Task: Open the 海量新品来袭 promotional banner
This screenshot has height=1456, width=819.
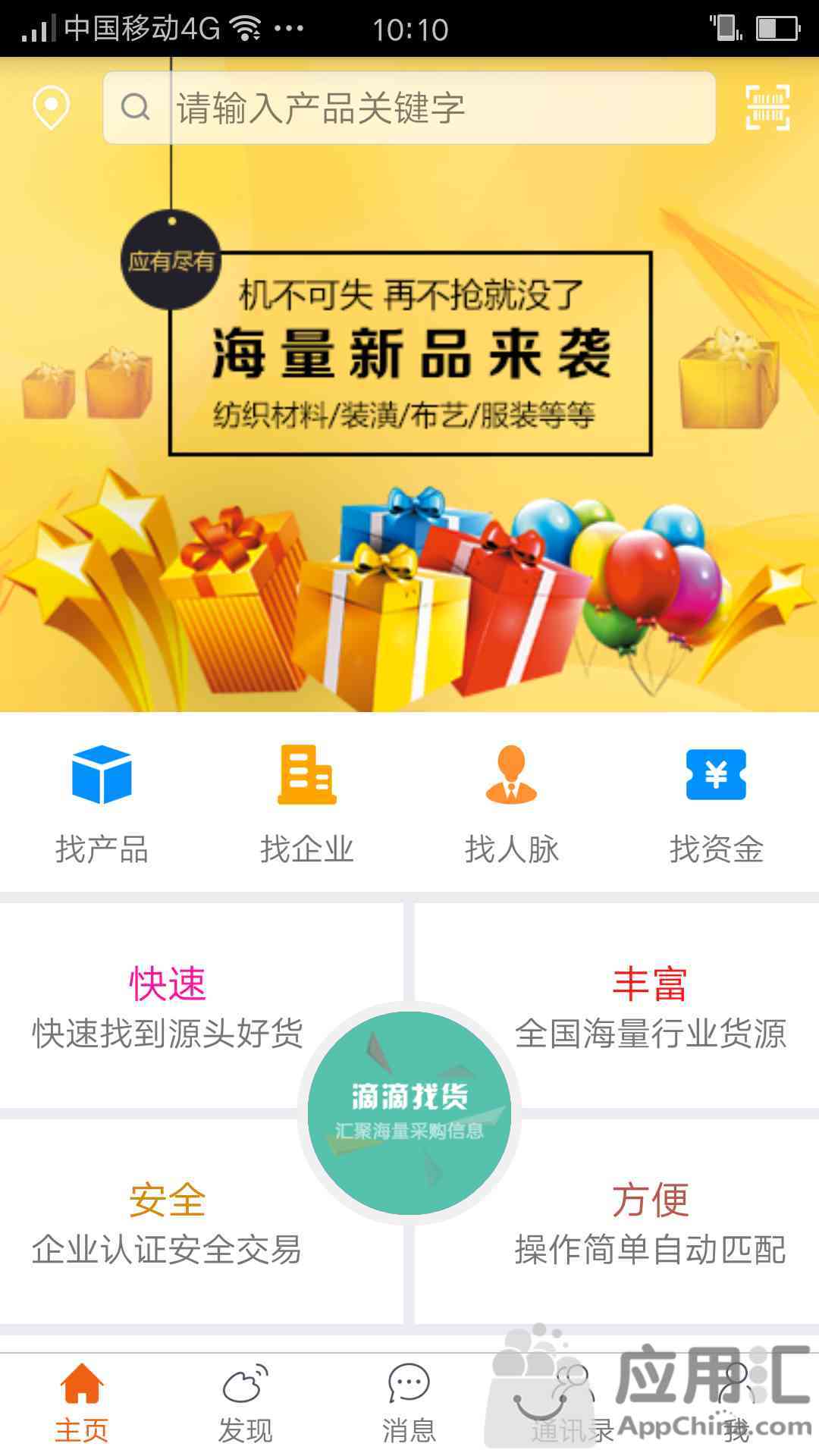Action: point(409,425)
